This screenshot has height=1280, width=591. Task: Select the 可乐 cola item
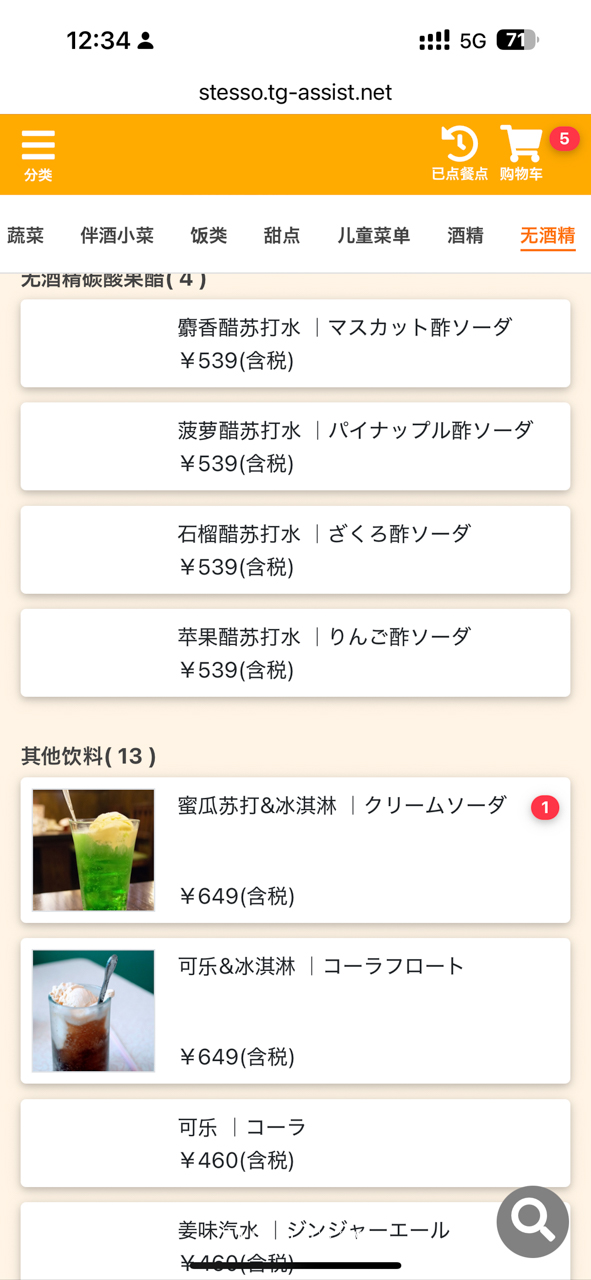[x=295, y=1143]
